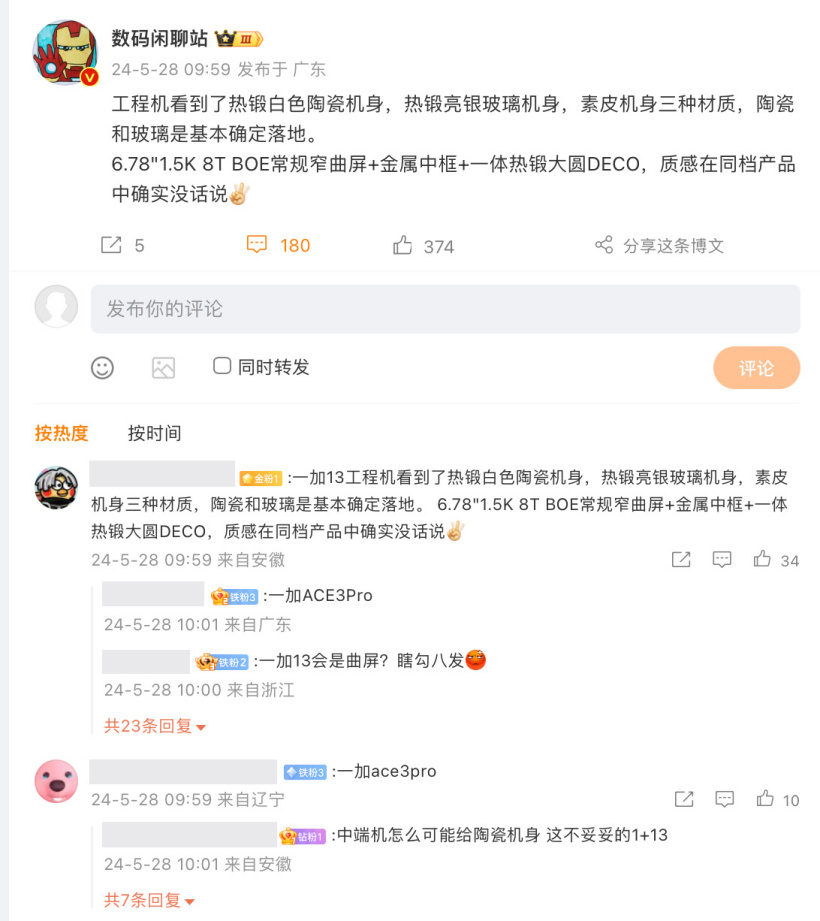Image resolution: width=820 pixels, height=921 pixels.
Task: Open the emoji picker
Action: (x=102, y=367)
